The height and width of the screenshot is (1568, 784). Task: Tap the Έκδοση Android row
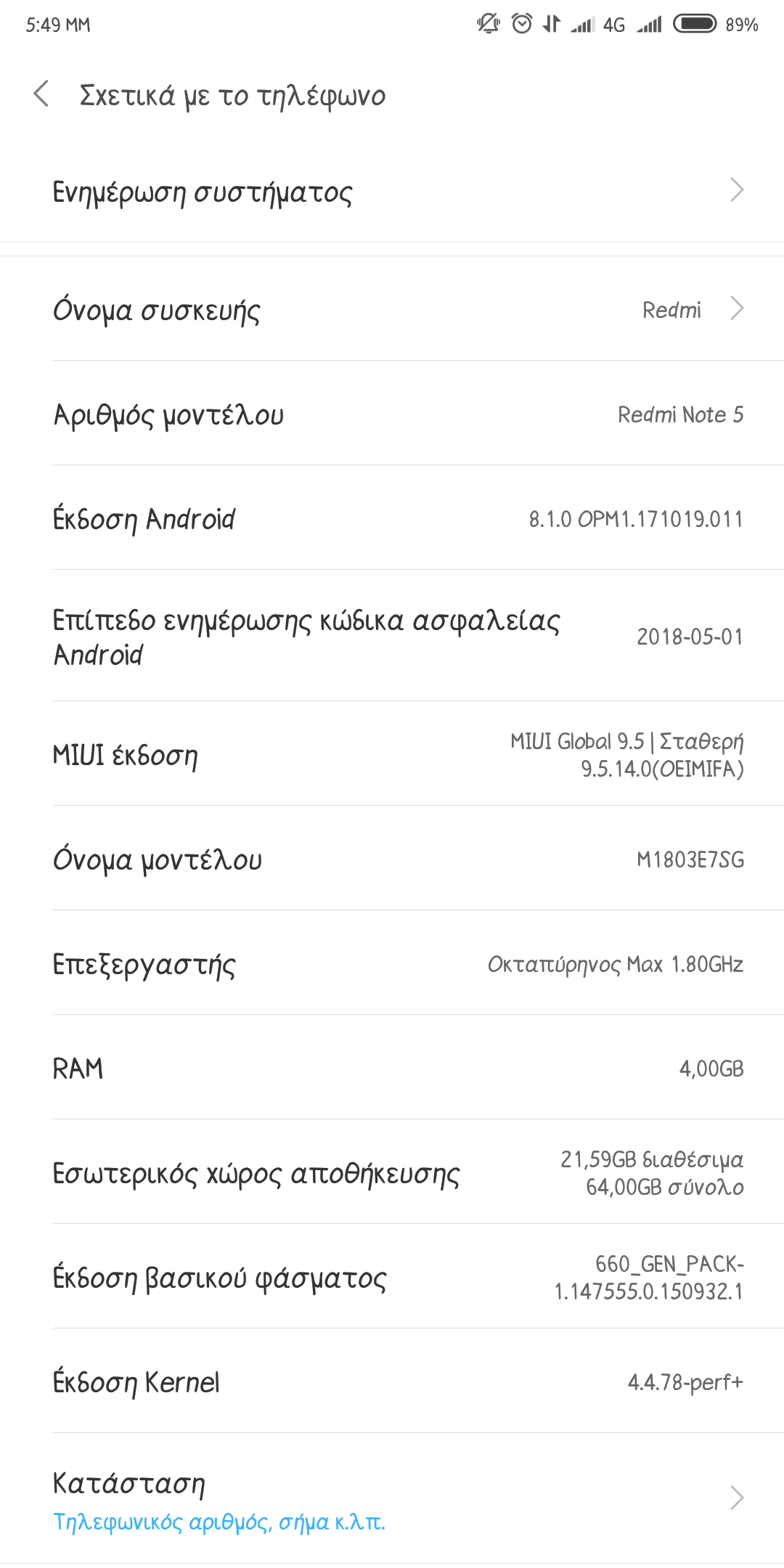tap(392, 518)
